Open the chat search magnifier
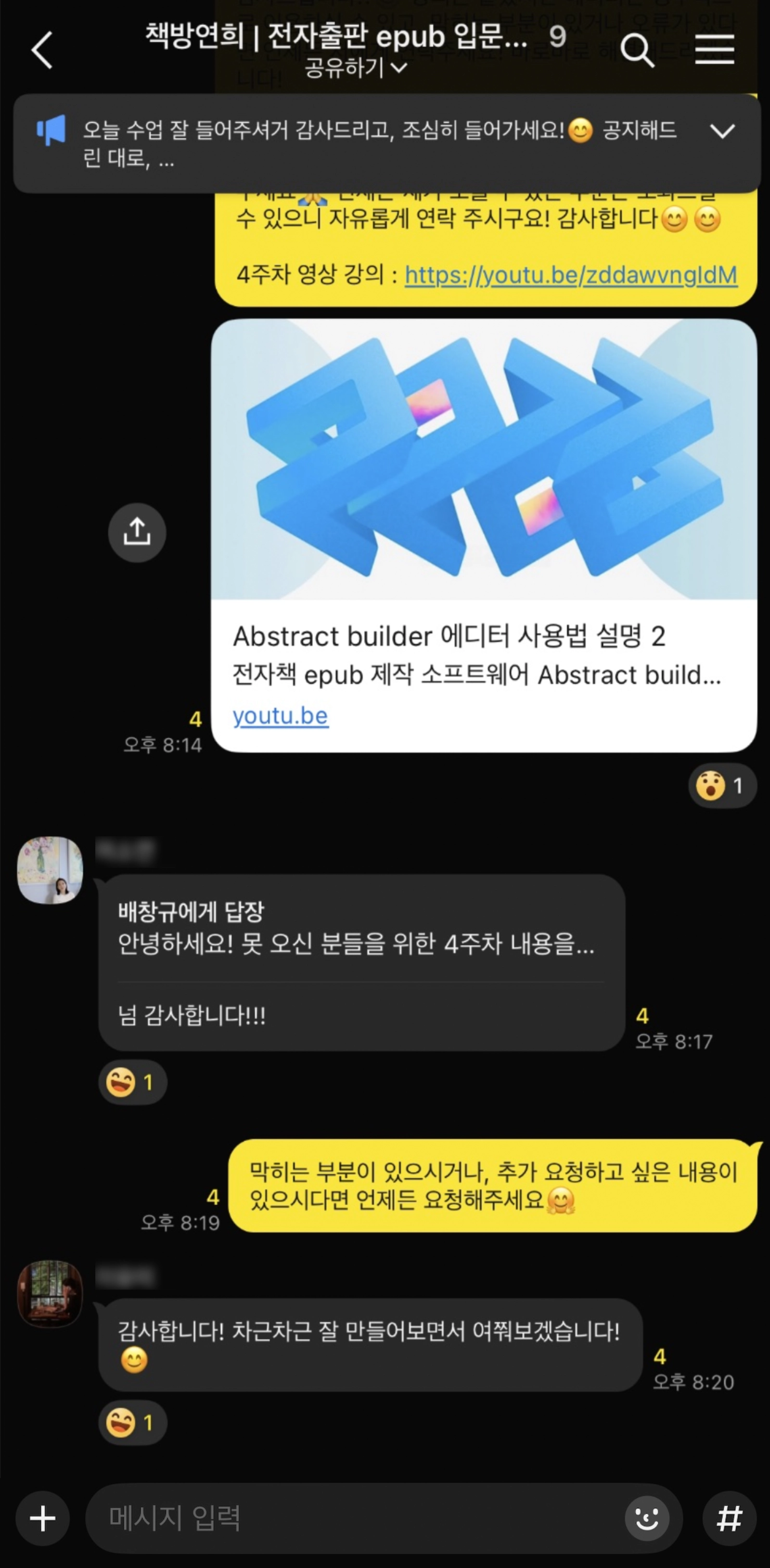 click(637, 50)
